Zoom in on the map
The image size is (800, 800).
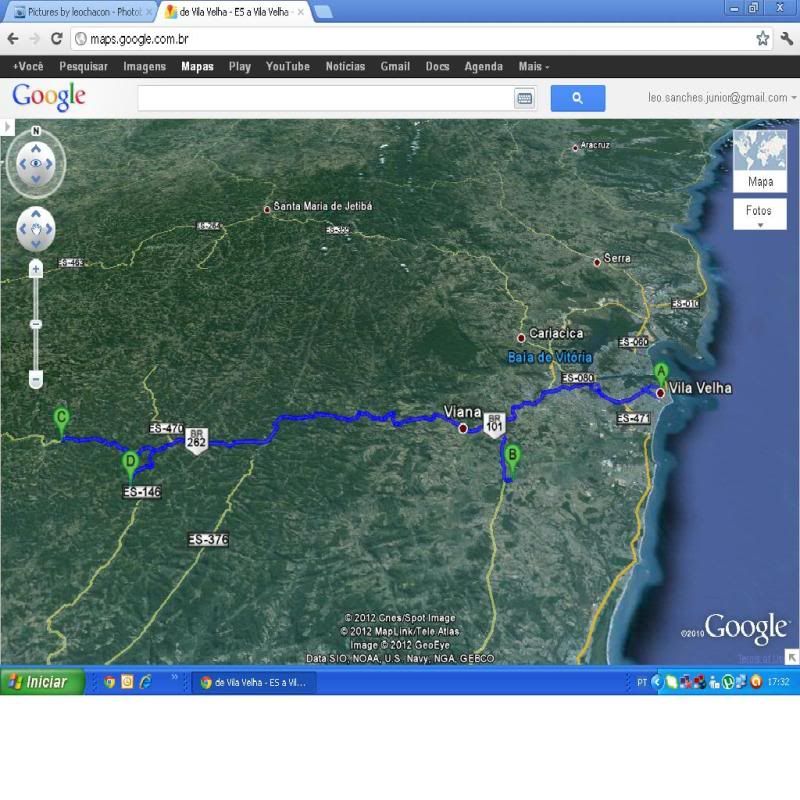36,269
